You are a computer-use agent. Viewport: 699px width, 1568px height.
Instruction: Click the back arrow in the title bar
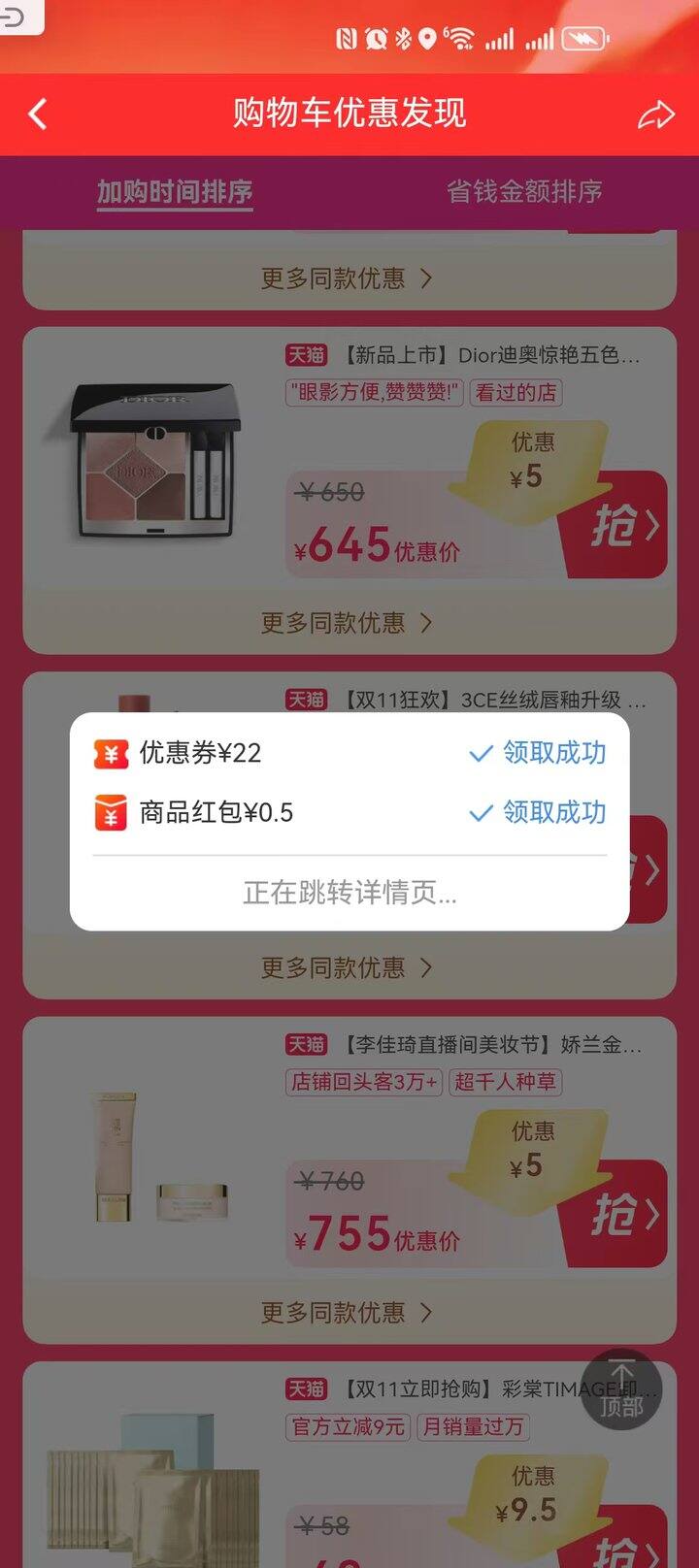(x=37, y=114)
